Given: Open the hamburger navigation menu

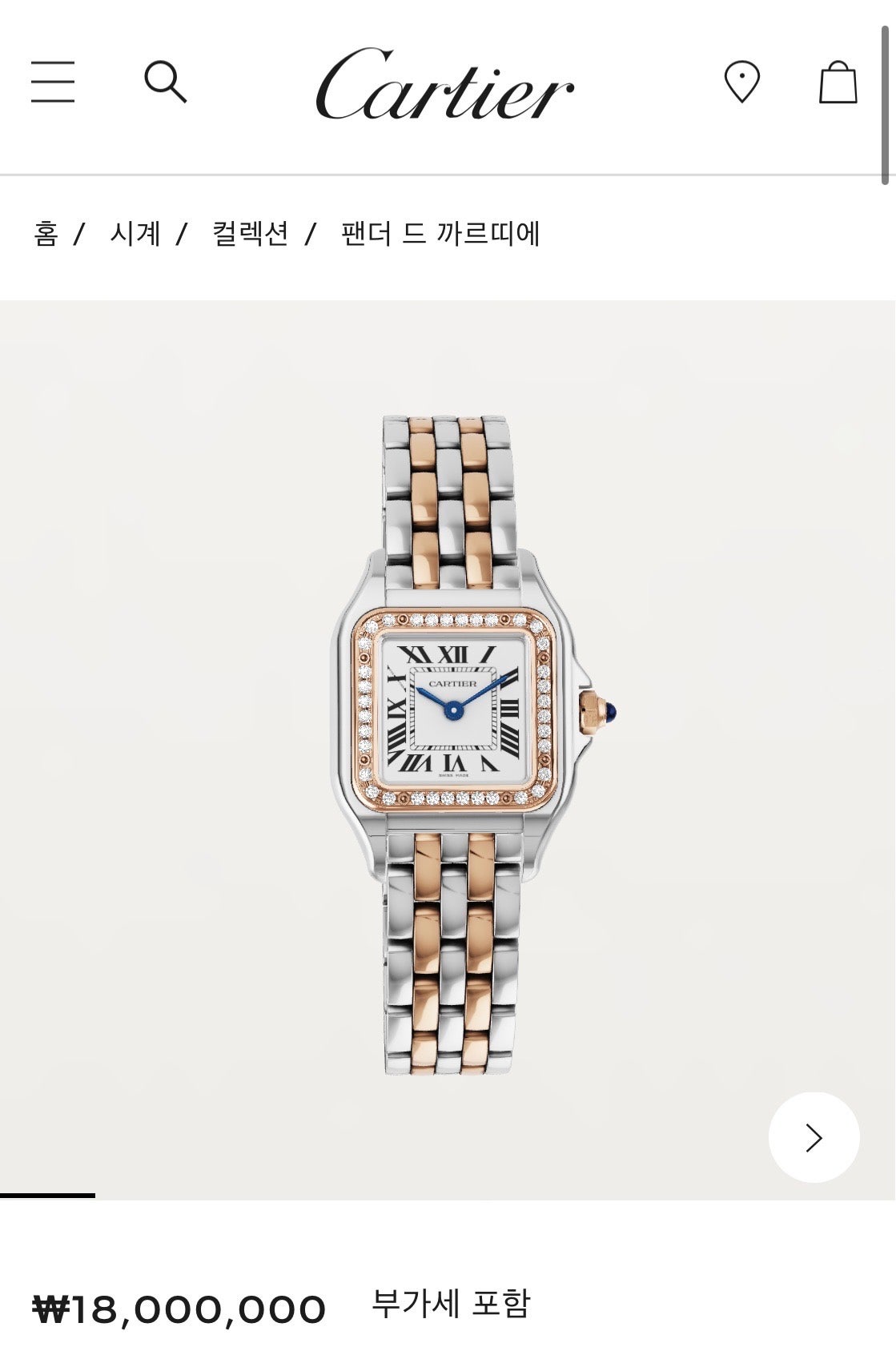Looking at the screenshot, I should [53, 82].
